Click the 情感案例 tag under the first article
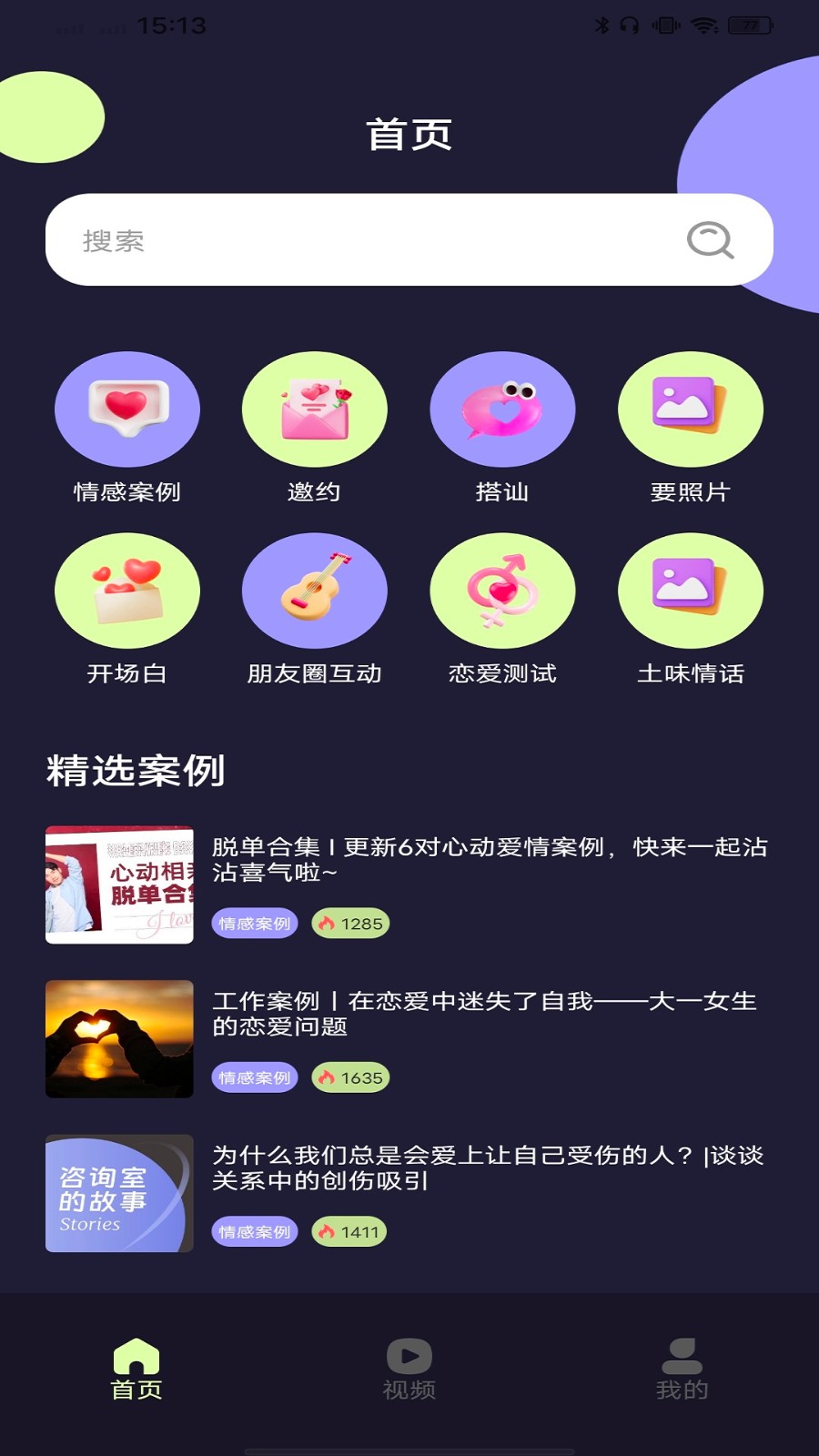The height and width of the screenshot is (1456, 819). coord(254,923)
